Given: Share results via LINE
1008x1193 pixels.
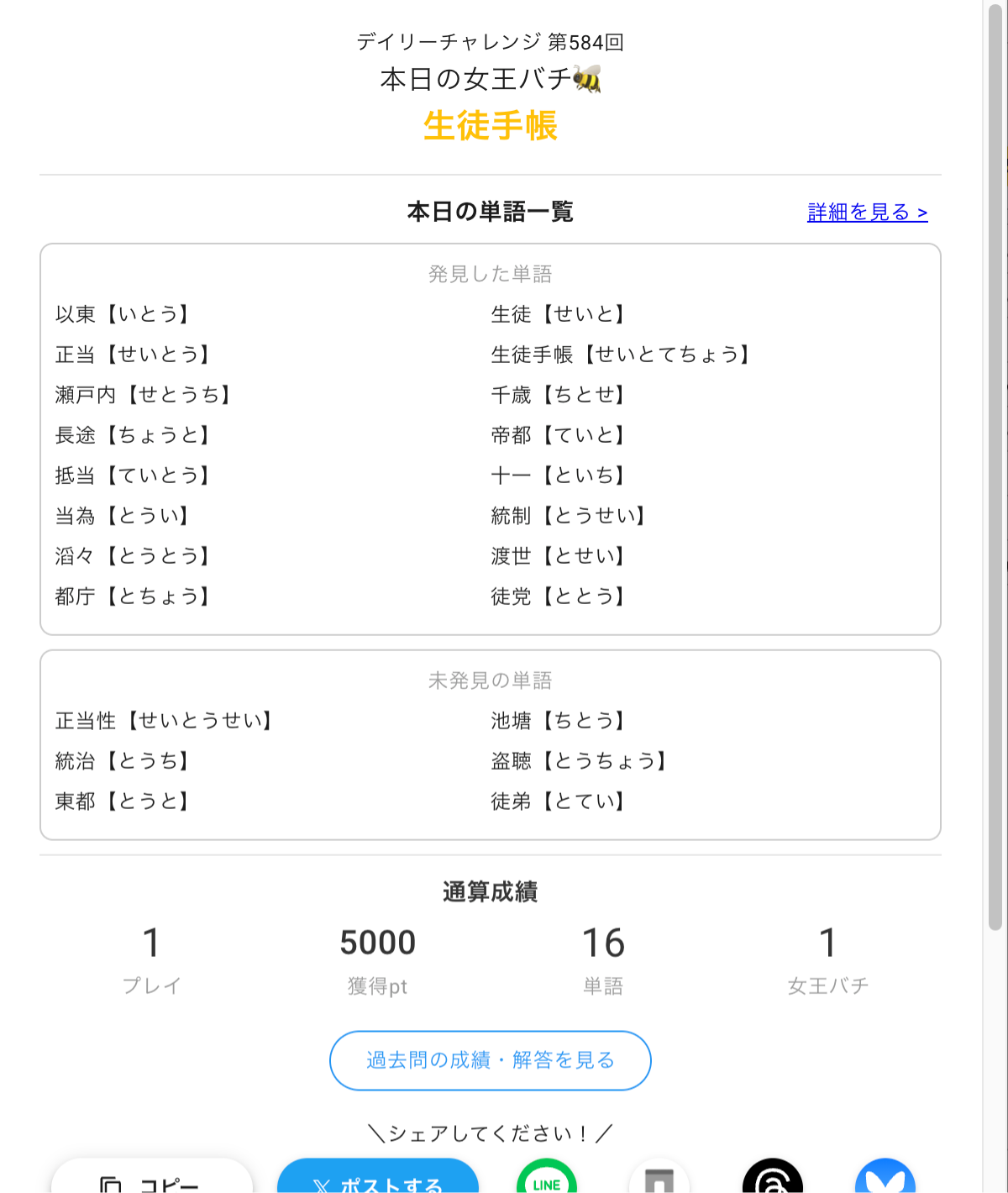Looking at the screenshot, I should (x=547, y=1180).
